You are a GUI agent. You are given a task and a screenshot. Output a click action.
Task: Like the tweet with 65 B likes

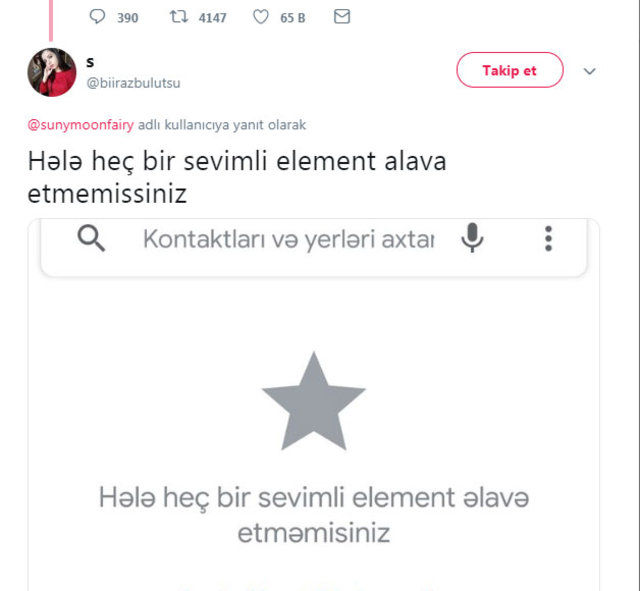[x=261, y=17]
